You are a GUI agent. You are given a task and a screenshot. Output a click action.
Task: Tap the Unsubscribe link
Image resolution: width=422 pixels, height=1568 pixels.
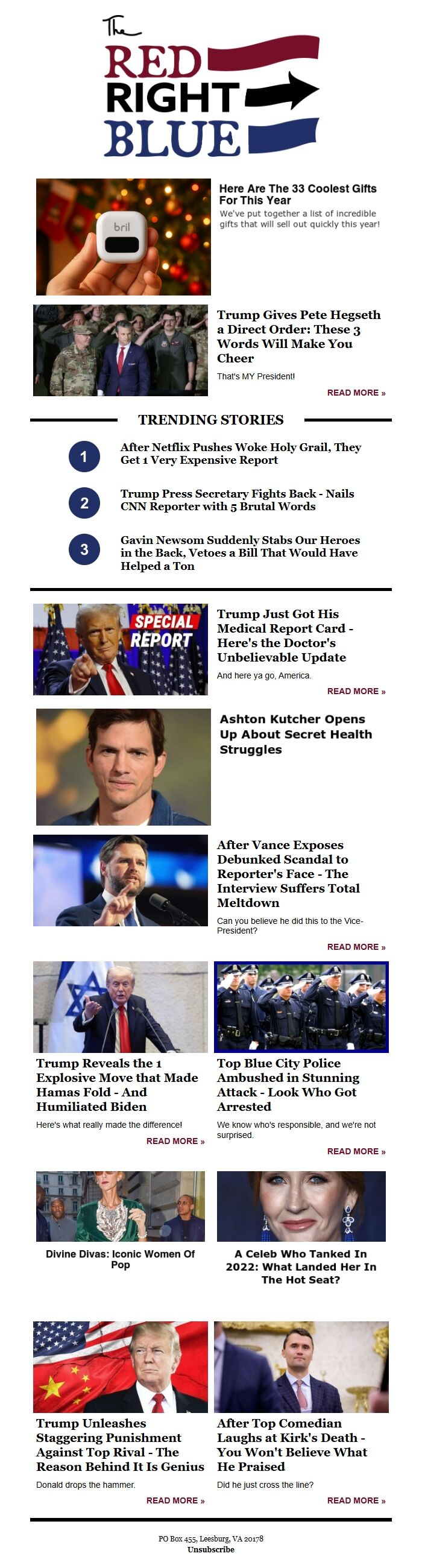(210, 1549)
